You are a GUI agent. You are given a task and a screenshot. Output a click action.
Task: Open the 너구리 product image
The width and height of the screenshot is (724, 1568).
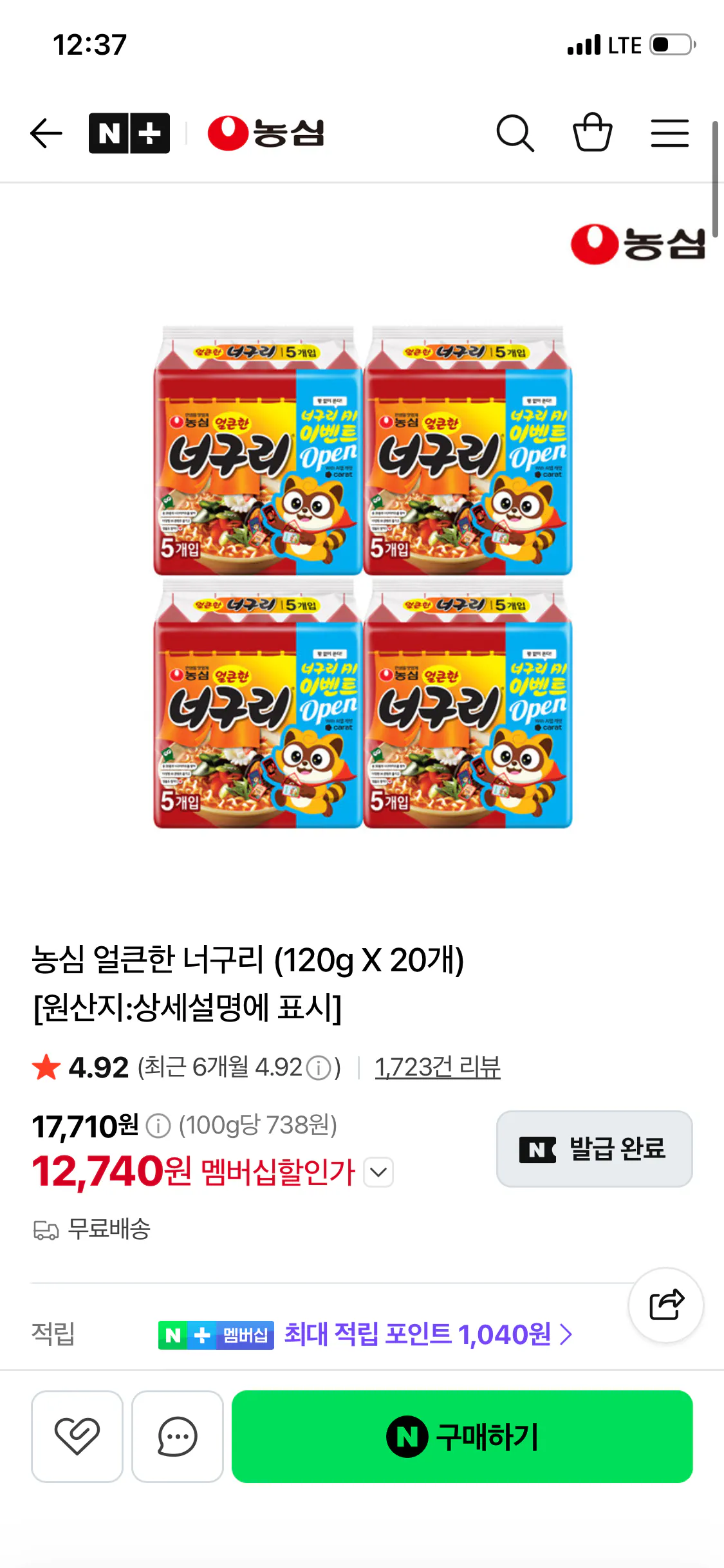tap(362, 577)
